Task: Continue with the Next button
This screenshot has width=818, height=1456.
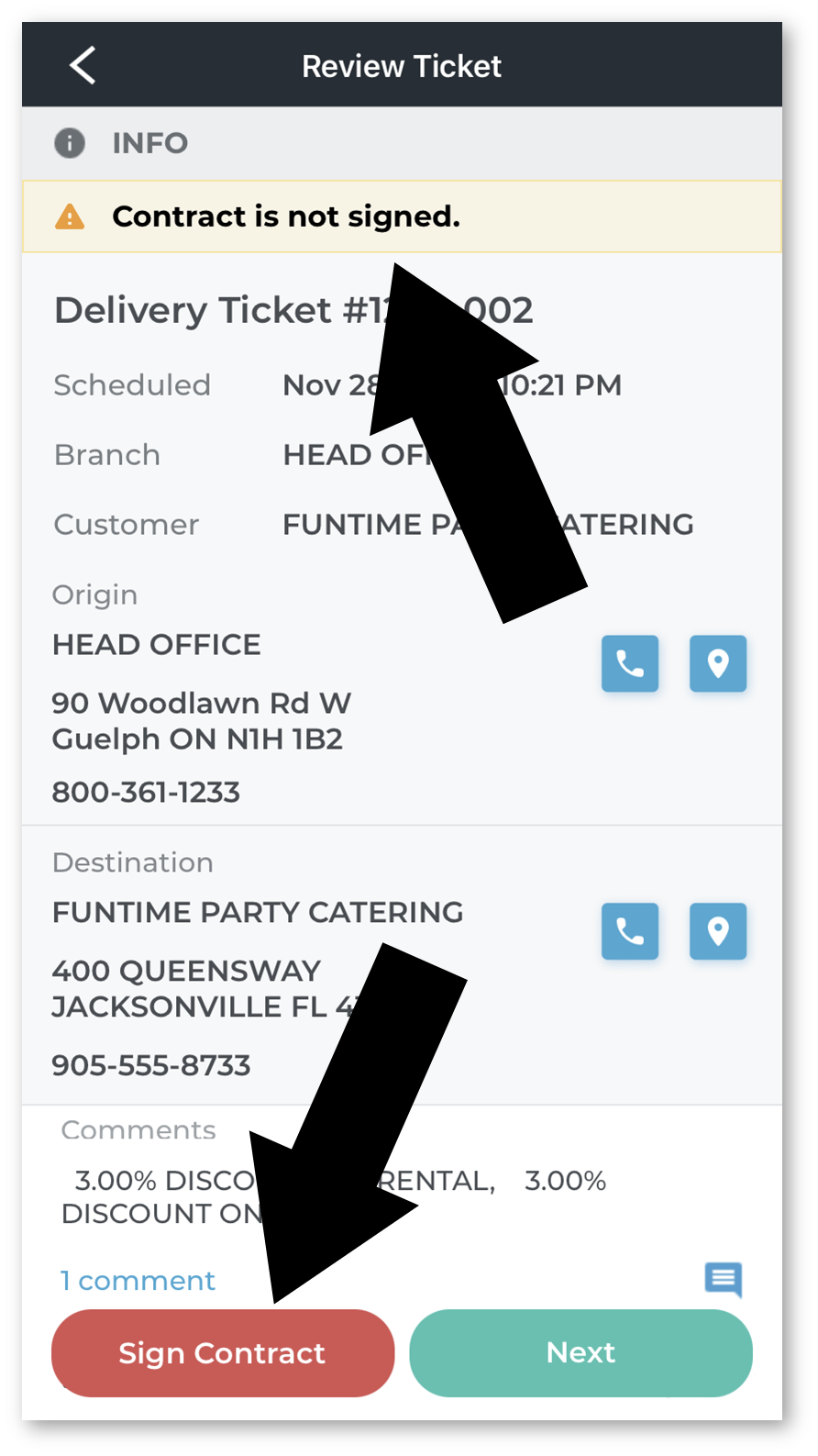Action: (581, 1353)
